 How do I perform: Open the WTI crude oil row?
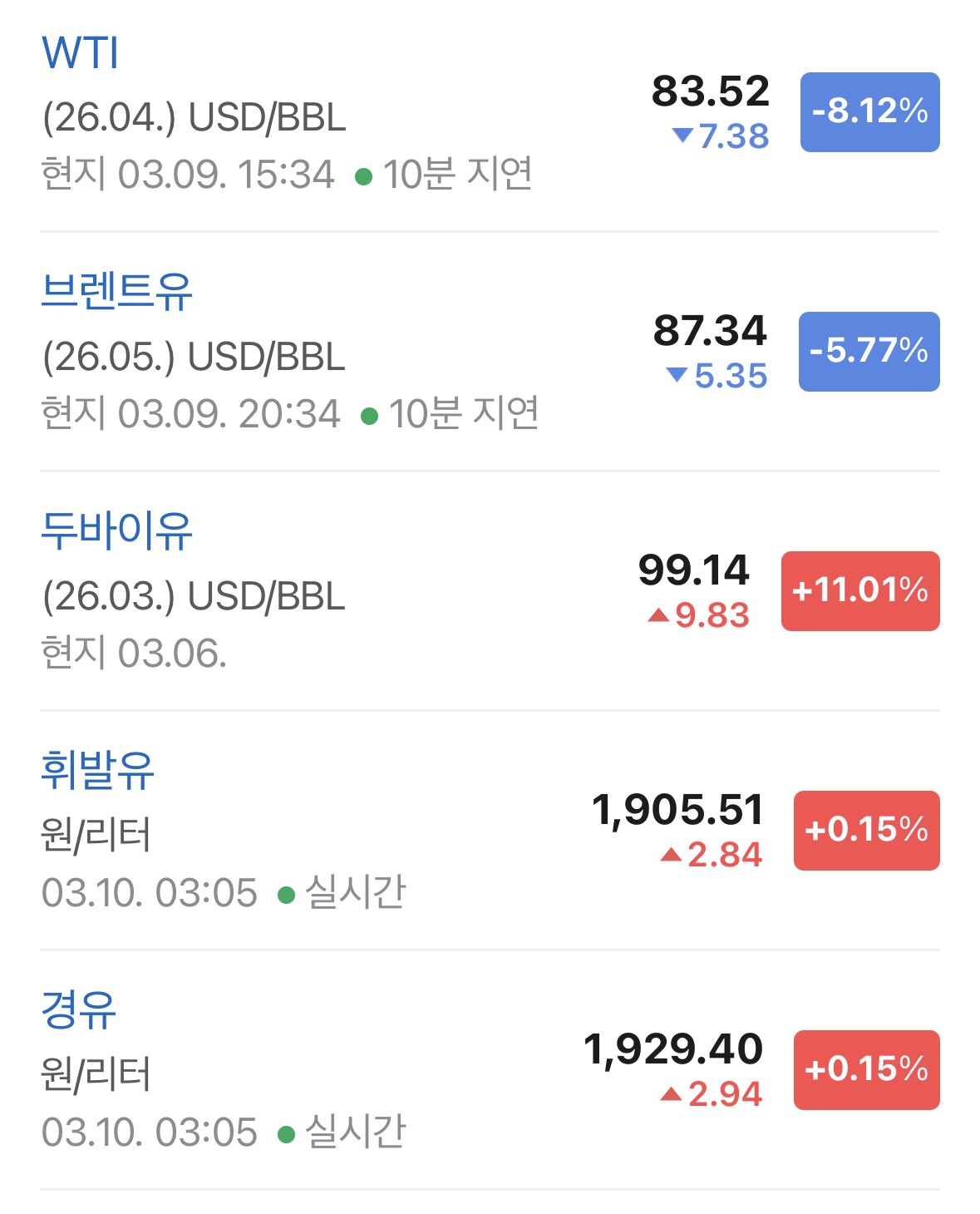(x=490, y=114)
